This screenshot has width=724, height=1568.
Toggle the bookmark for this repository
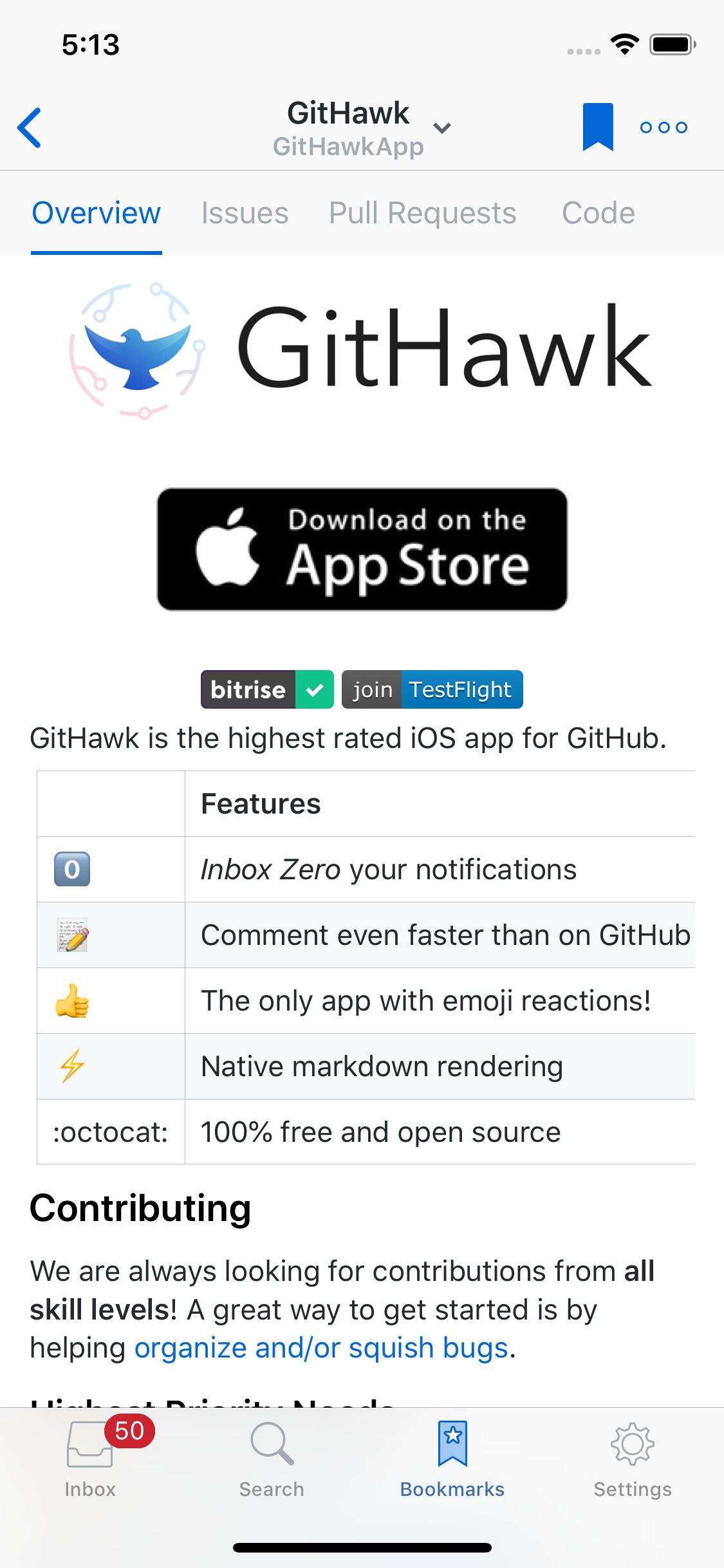coord(598,127)
